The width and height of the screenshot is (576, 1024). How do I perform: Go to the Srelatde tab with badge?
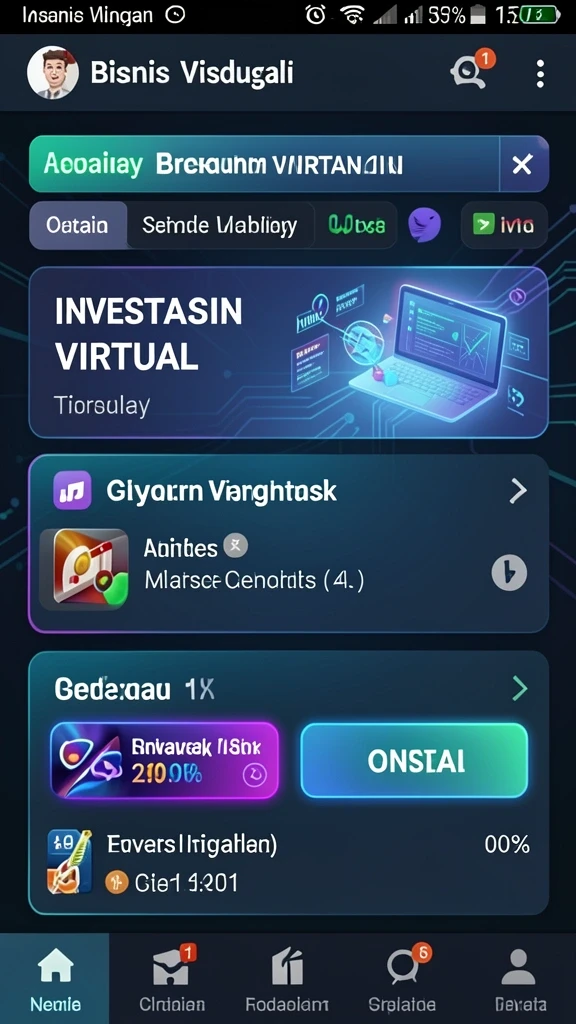click(402, 978)
